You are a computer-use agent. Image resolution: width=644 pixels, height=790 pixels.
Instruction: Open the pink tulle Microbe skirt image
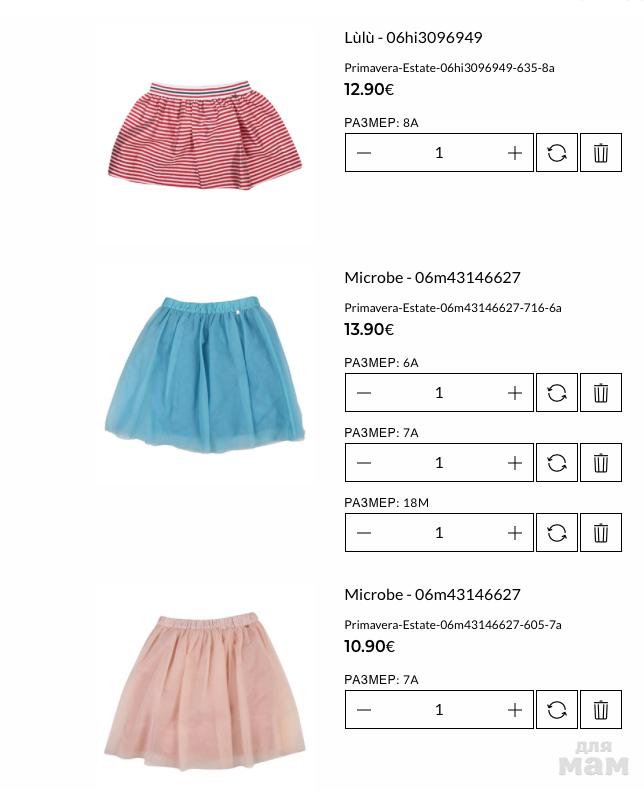[x=205, y=688]
